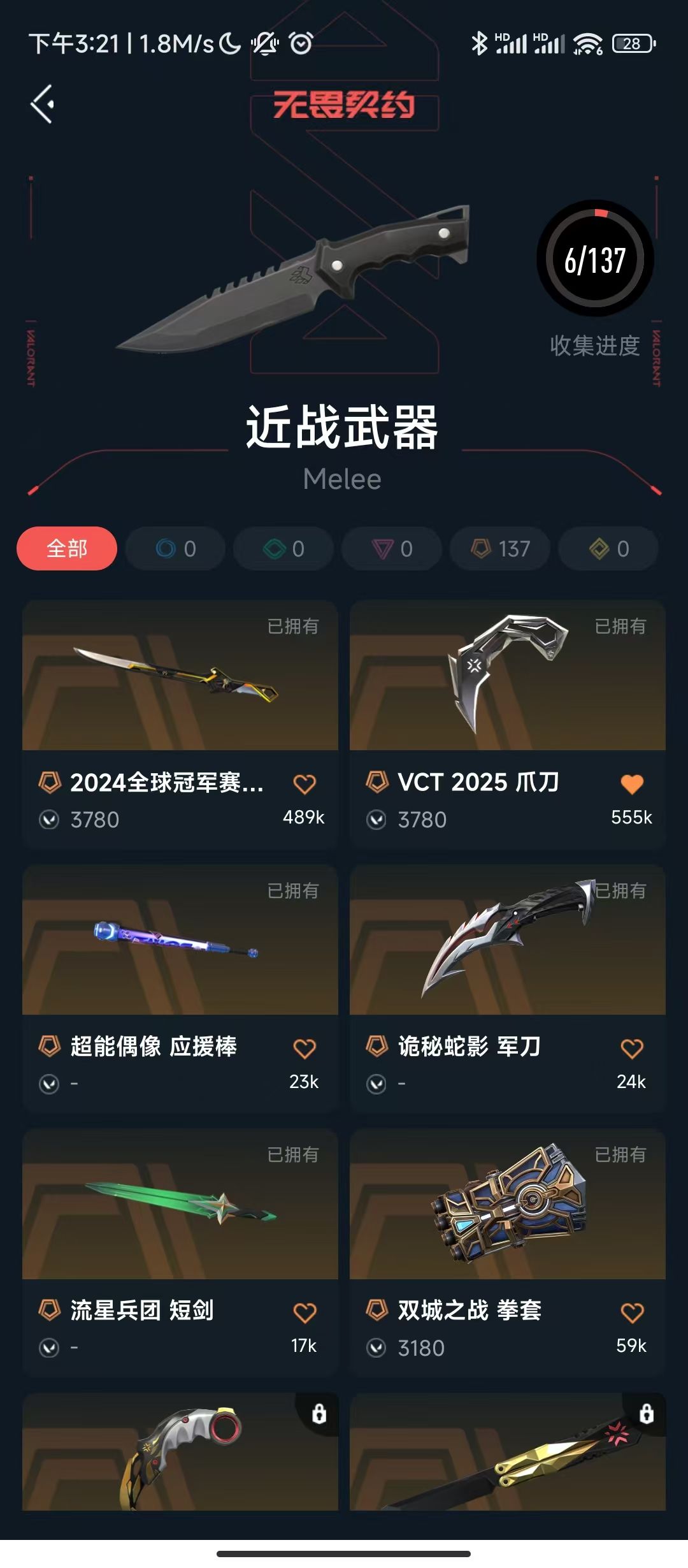
Task: Go back using the top-left arrow
Action: [43, 104]
